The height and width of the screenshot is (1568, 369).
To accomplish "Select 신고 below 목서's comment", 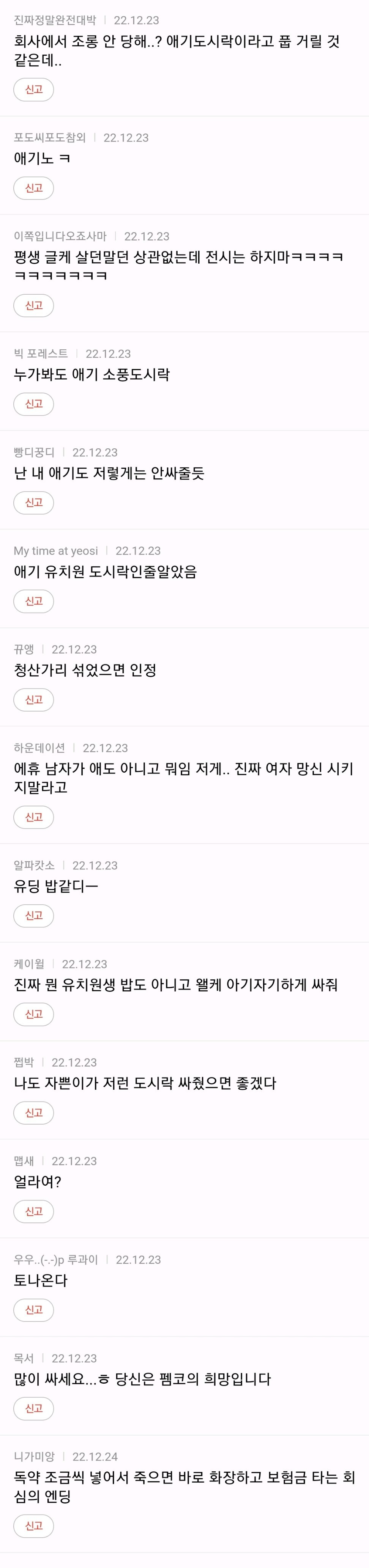I will coord(33,1409).
